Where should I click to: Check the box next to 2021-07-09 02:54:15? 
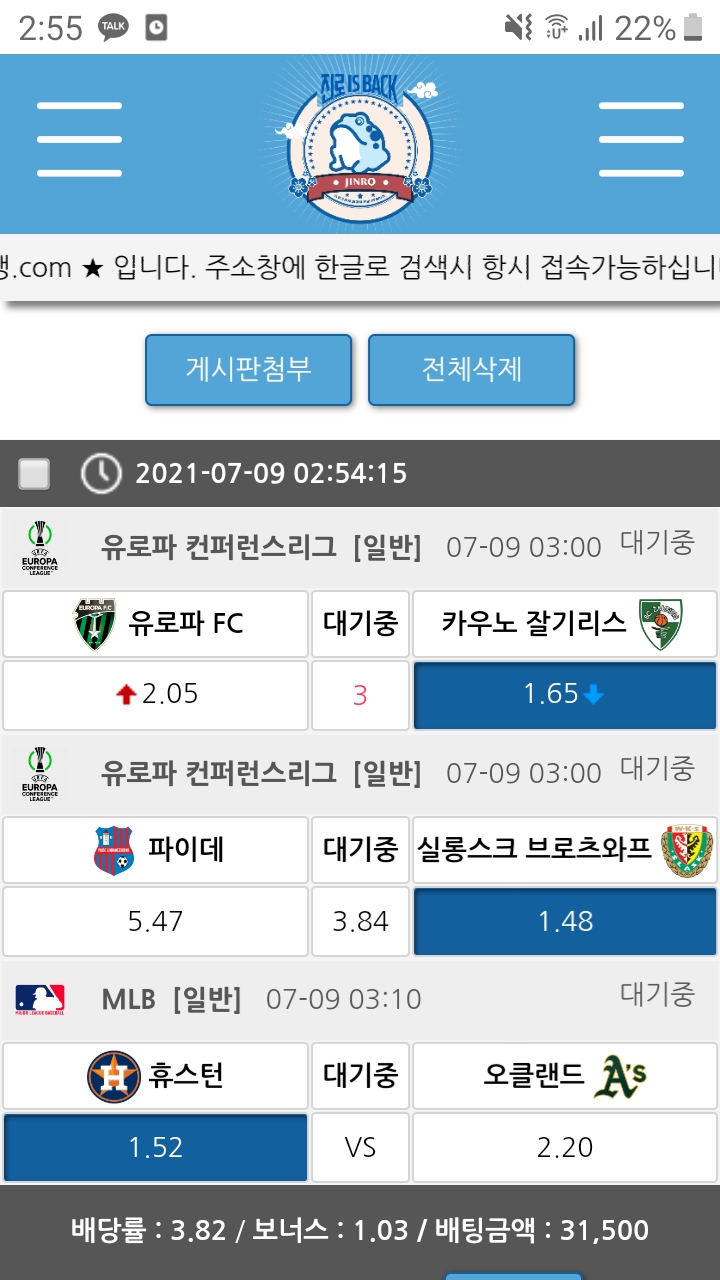(34, 473)
